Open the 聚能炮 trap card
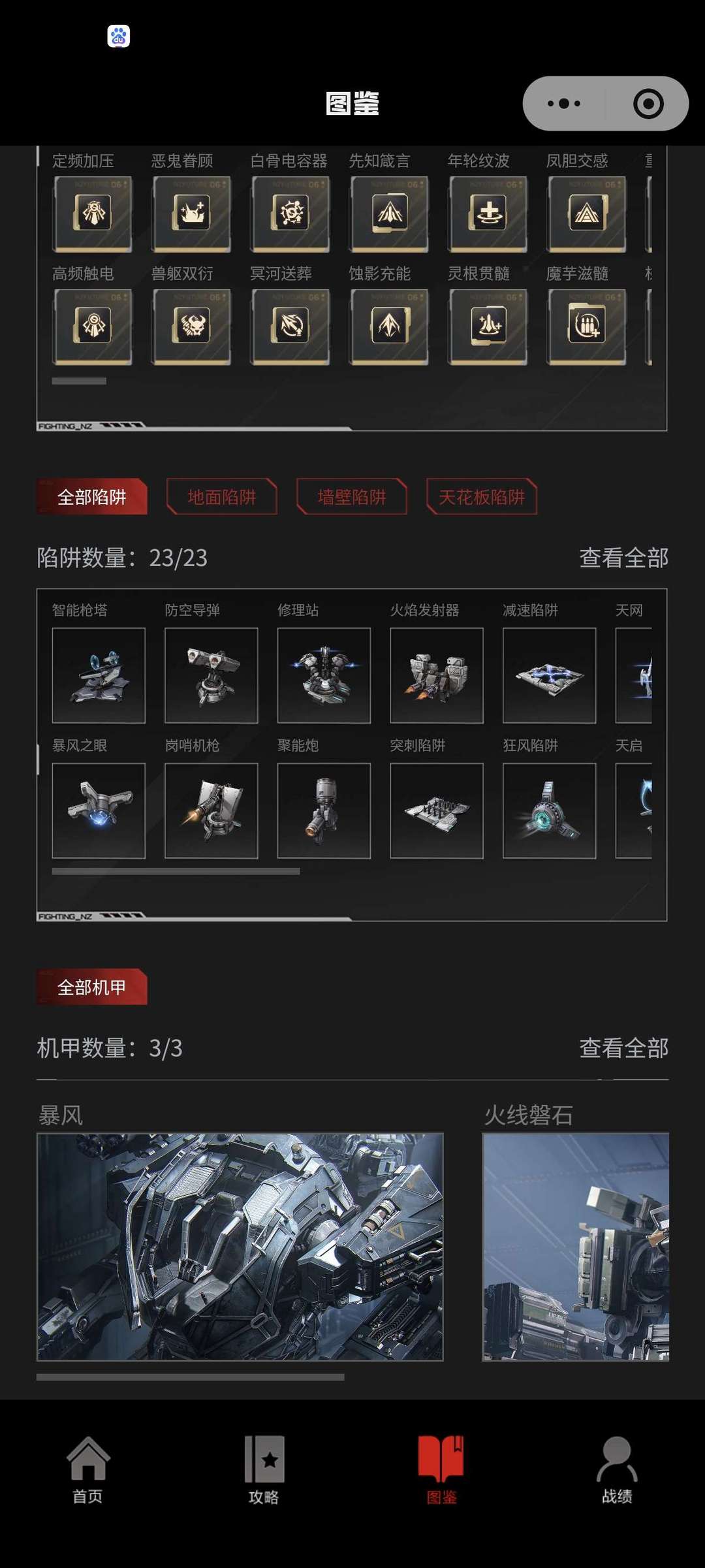 (x=324, y=810)
